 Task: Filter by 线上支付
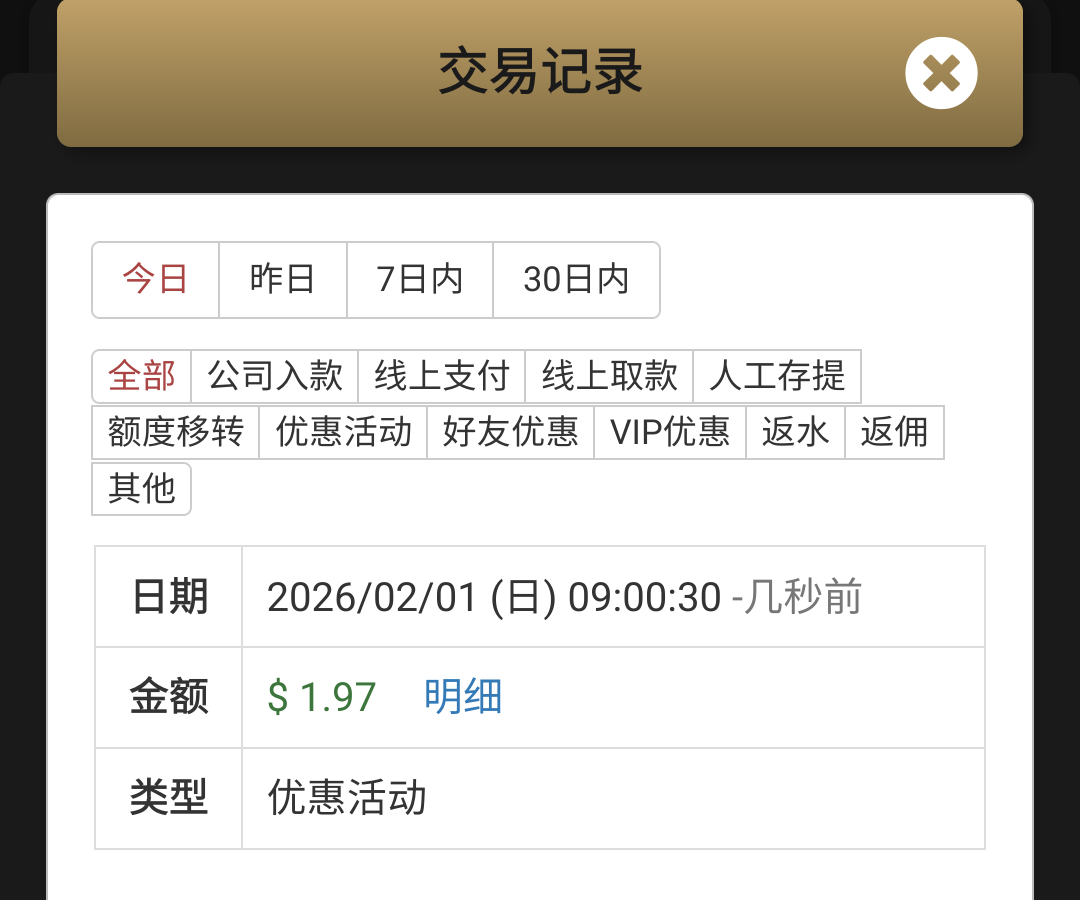(x=442, y=377)
